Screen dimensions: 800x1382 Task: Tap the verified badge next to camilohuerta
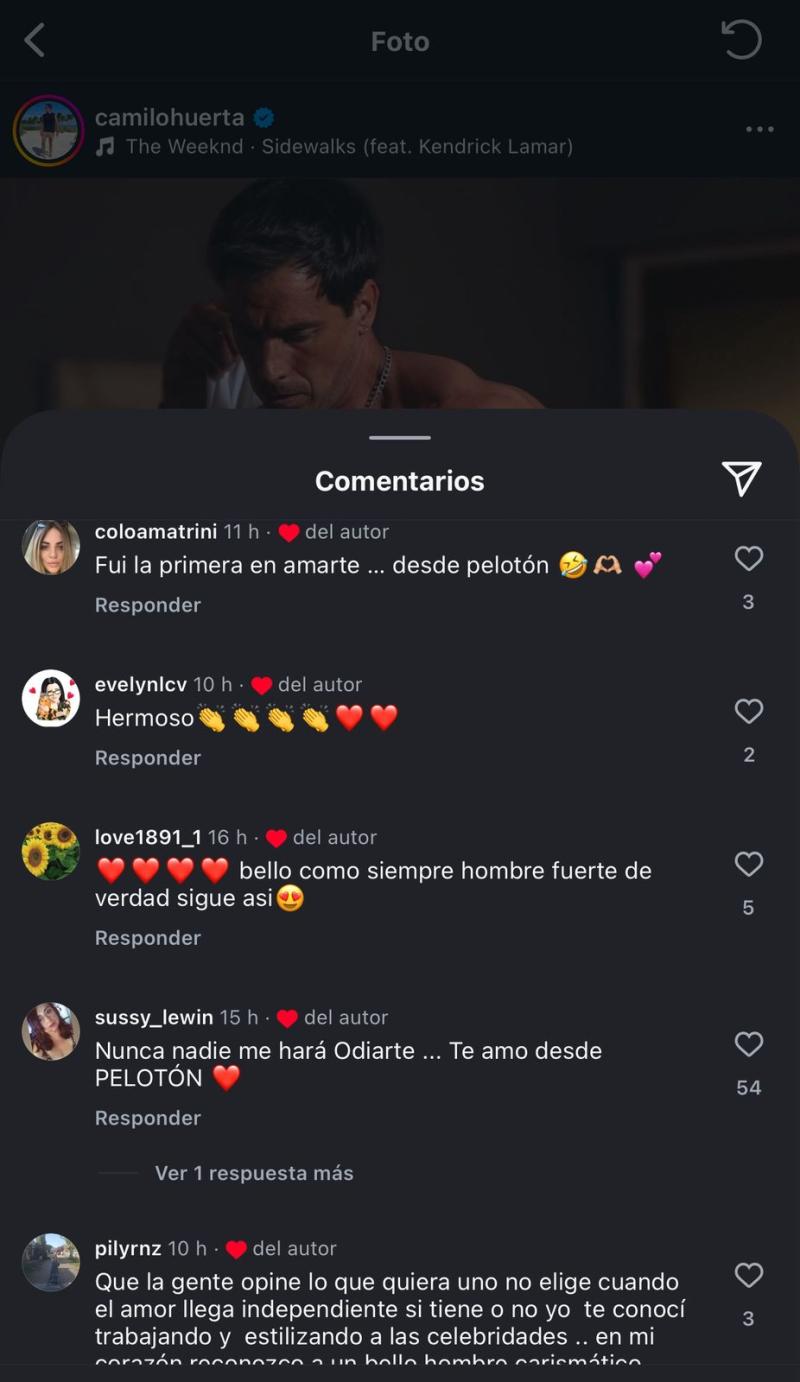tap(262, 116)
